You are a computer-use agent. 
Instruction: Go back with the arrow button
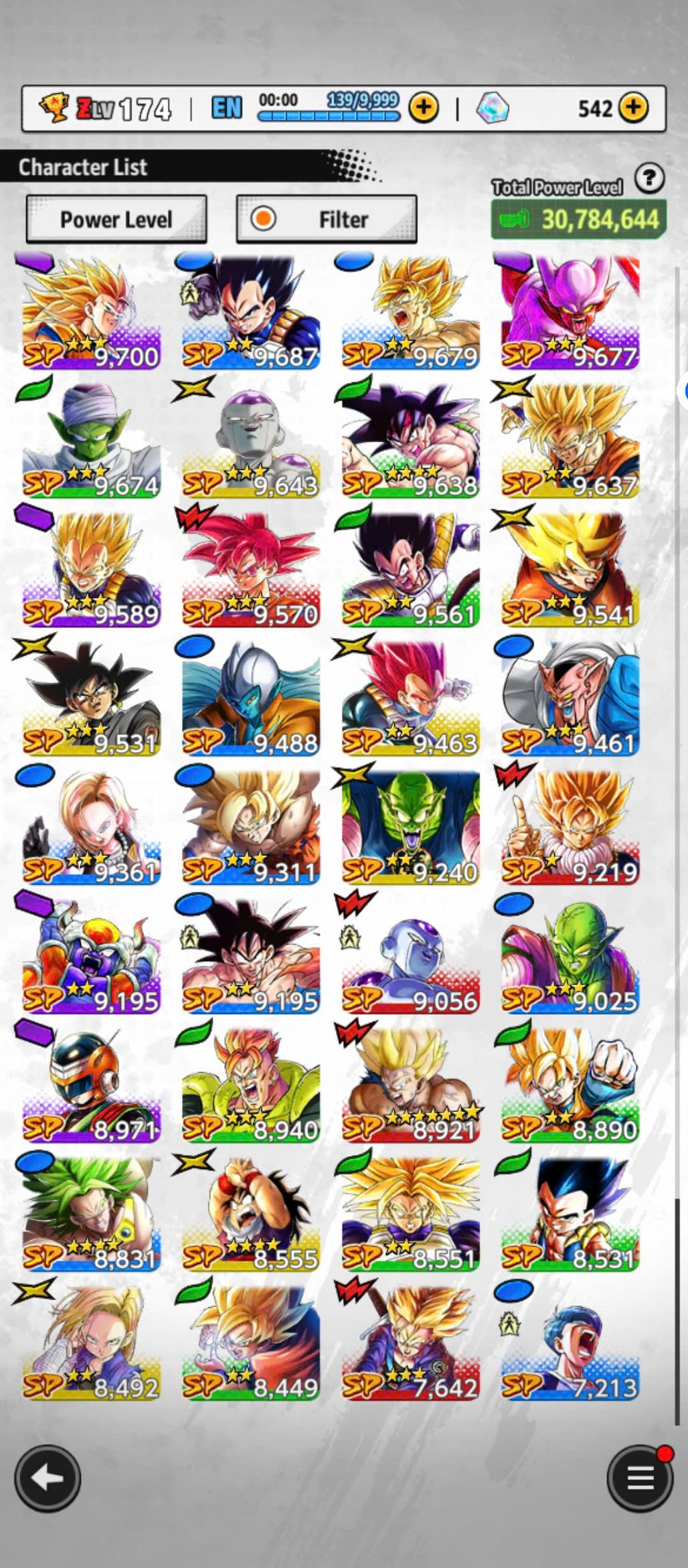(48, 1478)
